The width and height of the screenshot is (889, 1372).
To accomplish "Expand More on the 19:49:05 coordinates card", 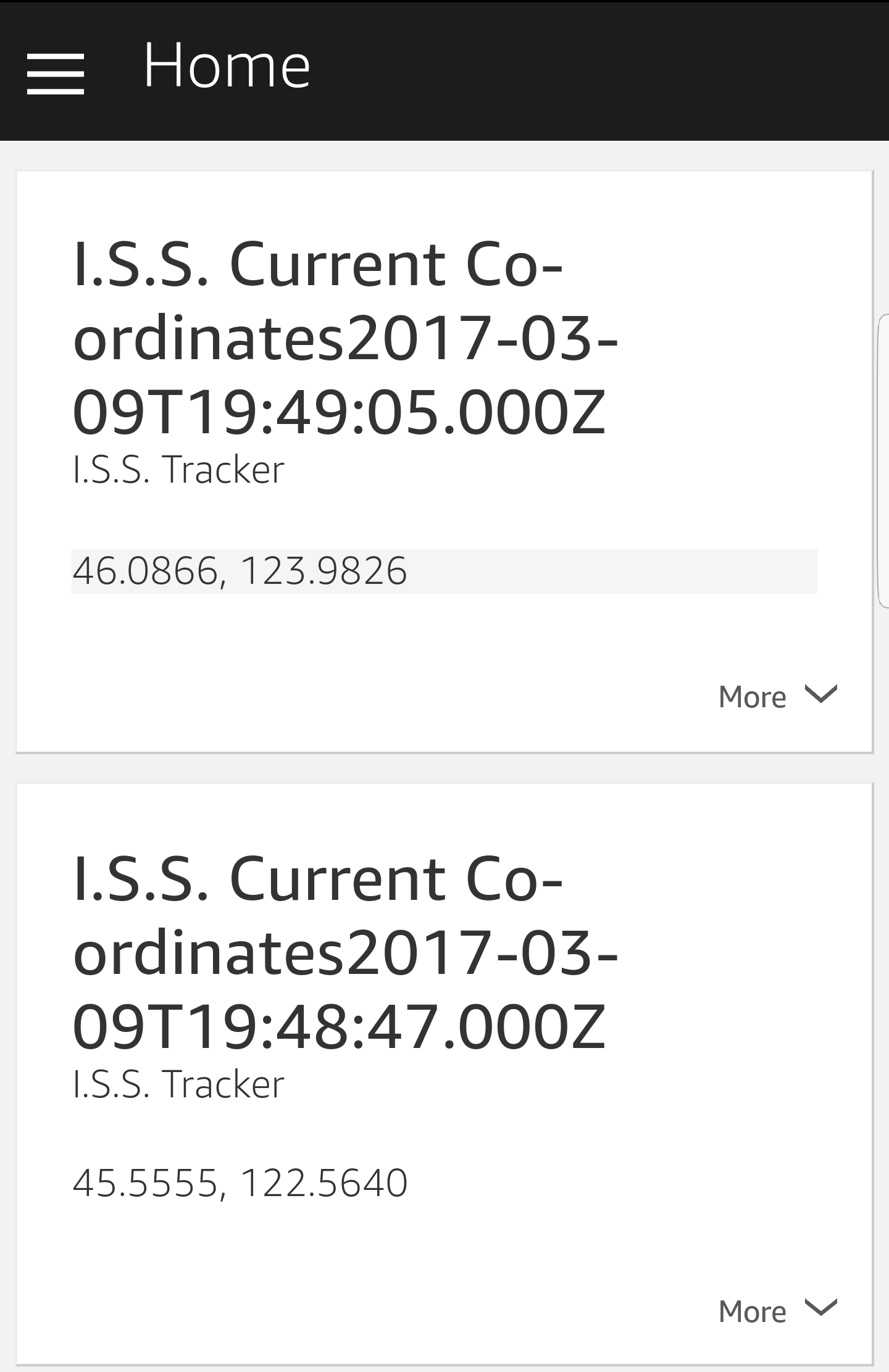I will 777,697.
